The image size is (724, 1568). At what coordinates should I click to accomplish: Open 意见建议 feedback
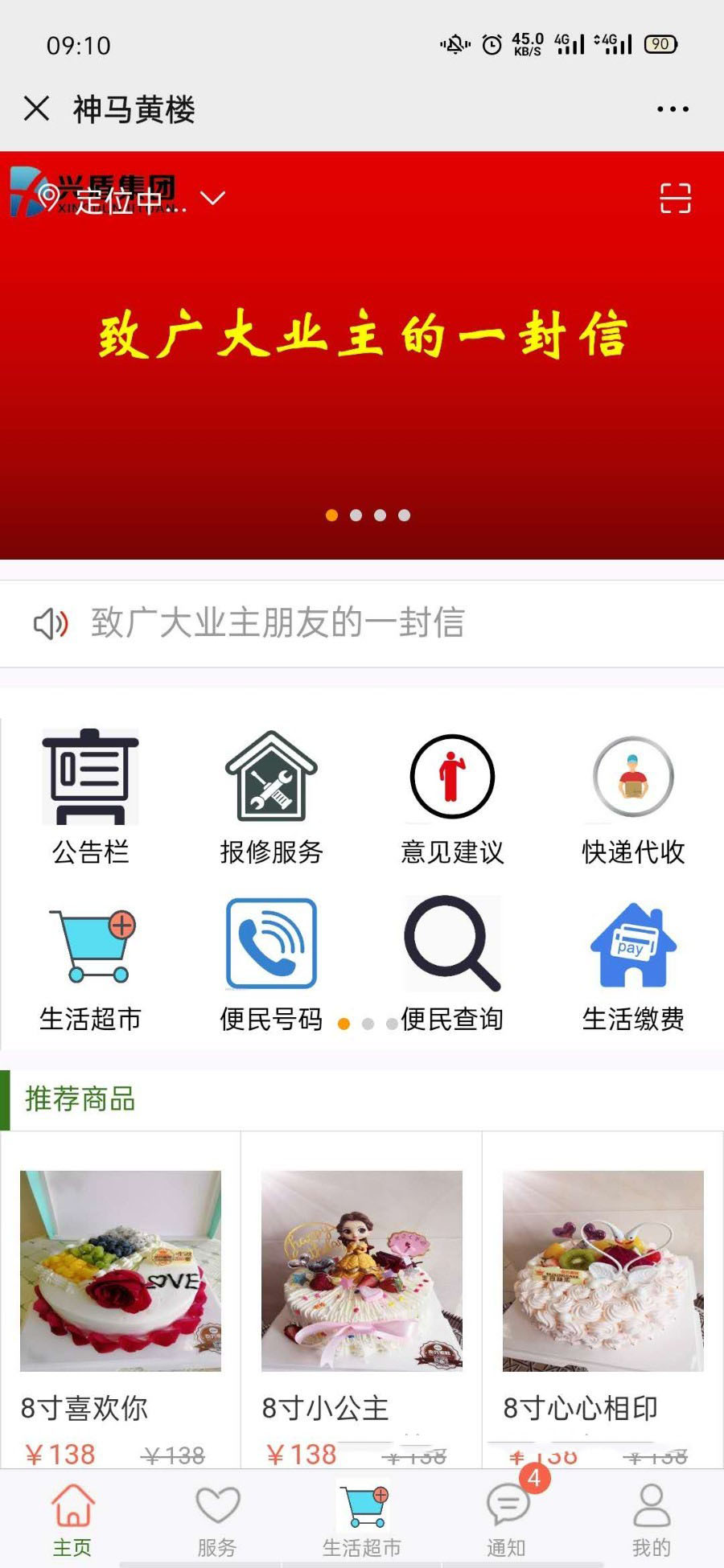point(452,796)
